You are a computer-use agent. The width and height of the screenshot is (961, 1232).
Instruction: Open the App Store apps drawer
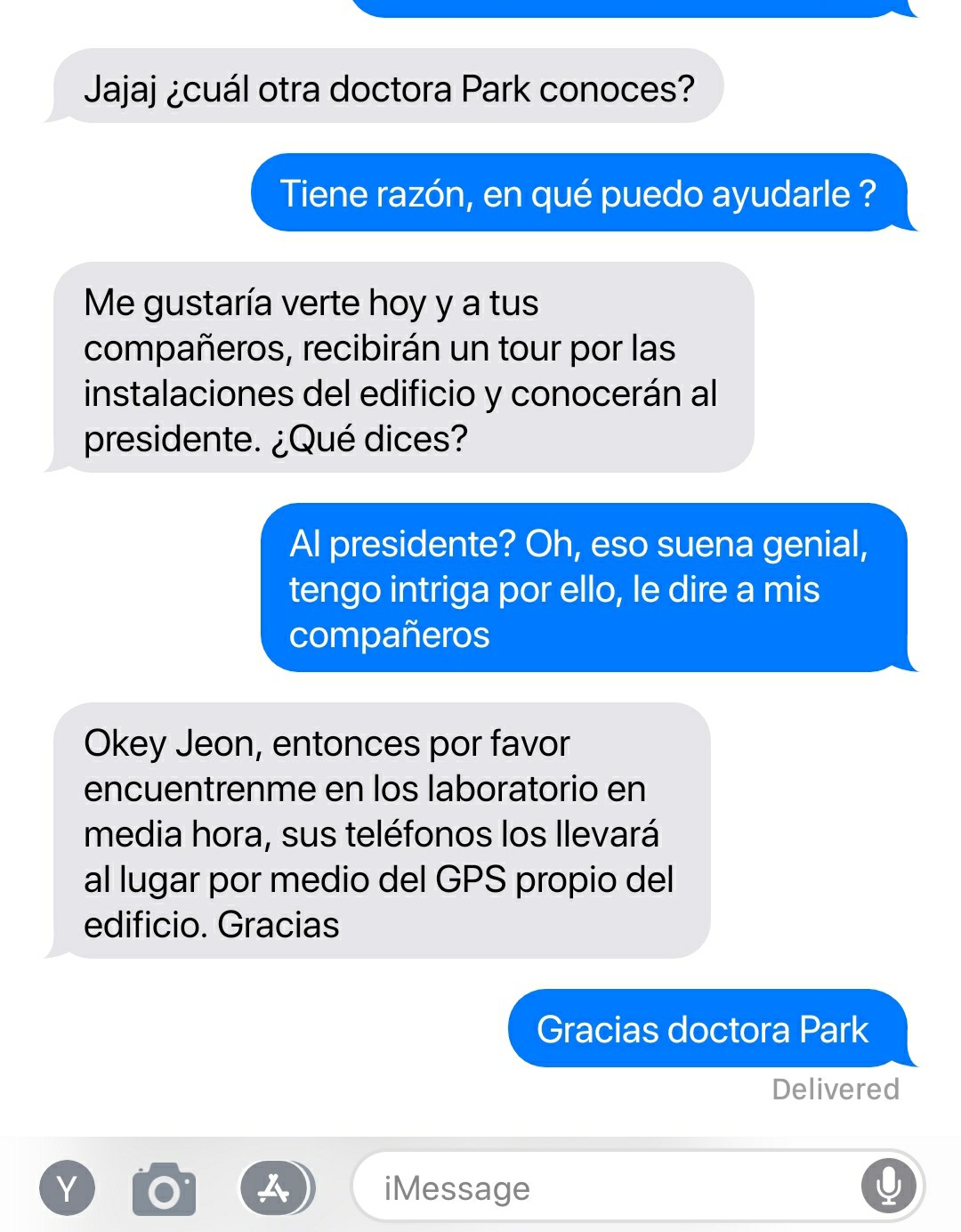coord(275,1188)
